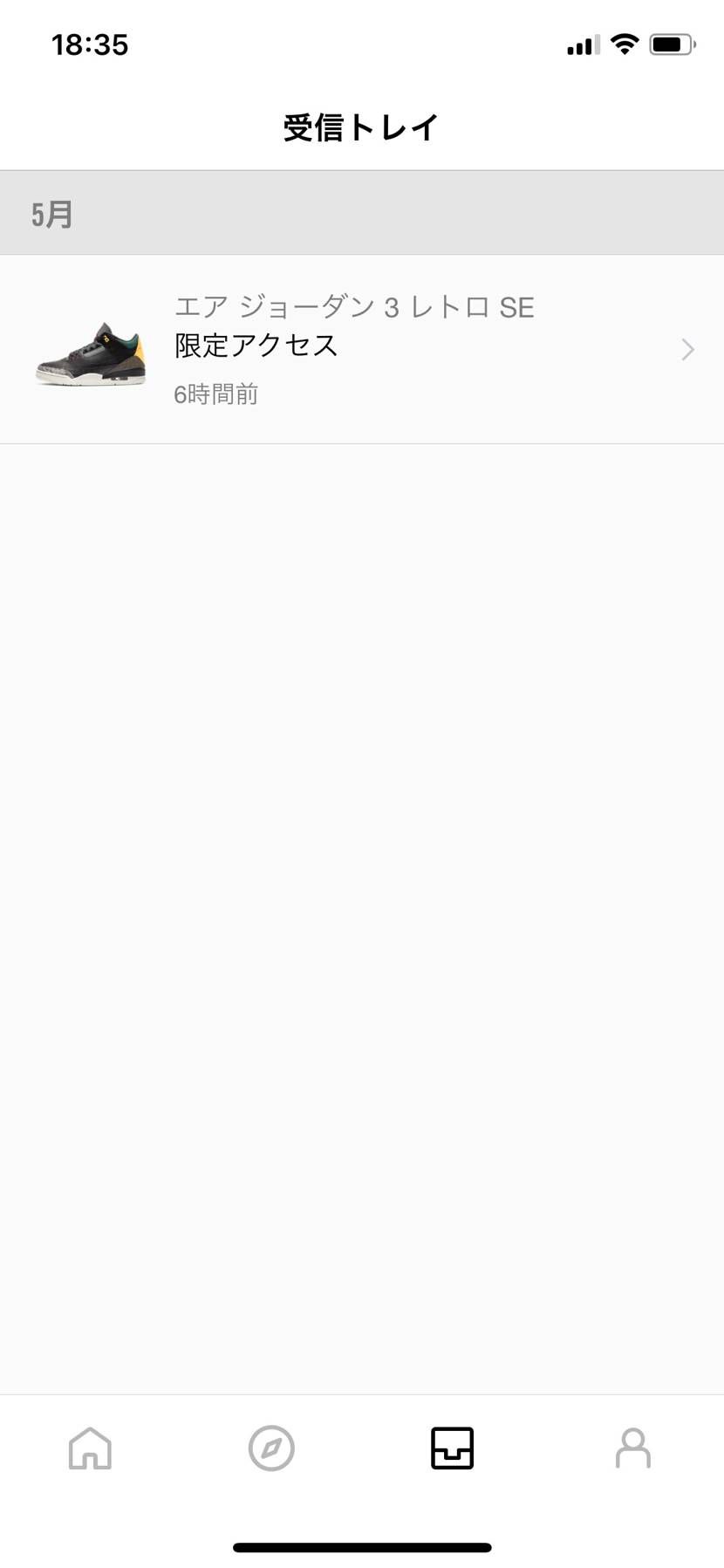This screenshot has height=1568, width=724.
Task: Open the Profile tab
Action: click(x=632, y=1448)
